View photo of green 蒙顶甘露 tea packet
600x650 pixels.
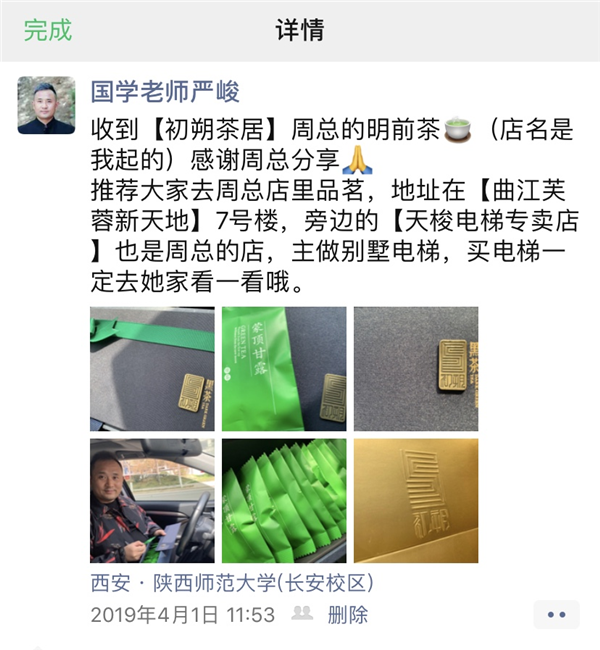(x=283, y=369)
